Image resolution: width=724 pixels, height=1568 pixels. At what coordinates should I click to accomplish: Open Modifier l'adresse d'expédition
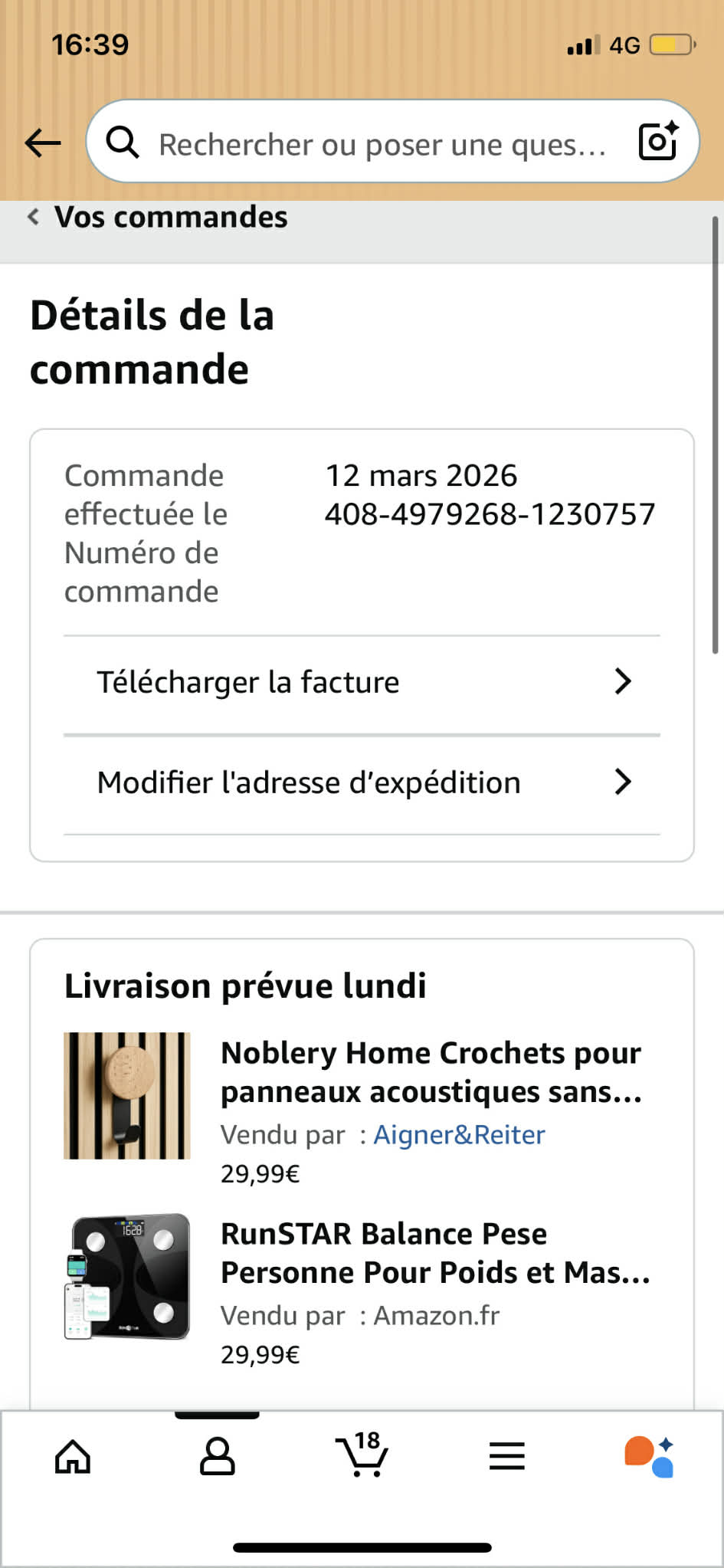coord(362,783)
